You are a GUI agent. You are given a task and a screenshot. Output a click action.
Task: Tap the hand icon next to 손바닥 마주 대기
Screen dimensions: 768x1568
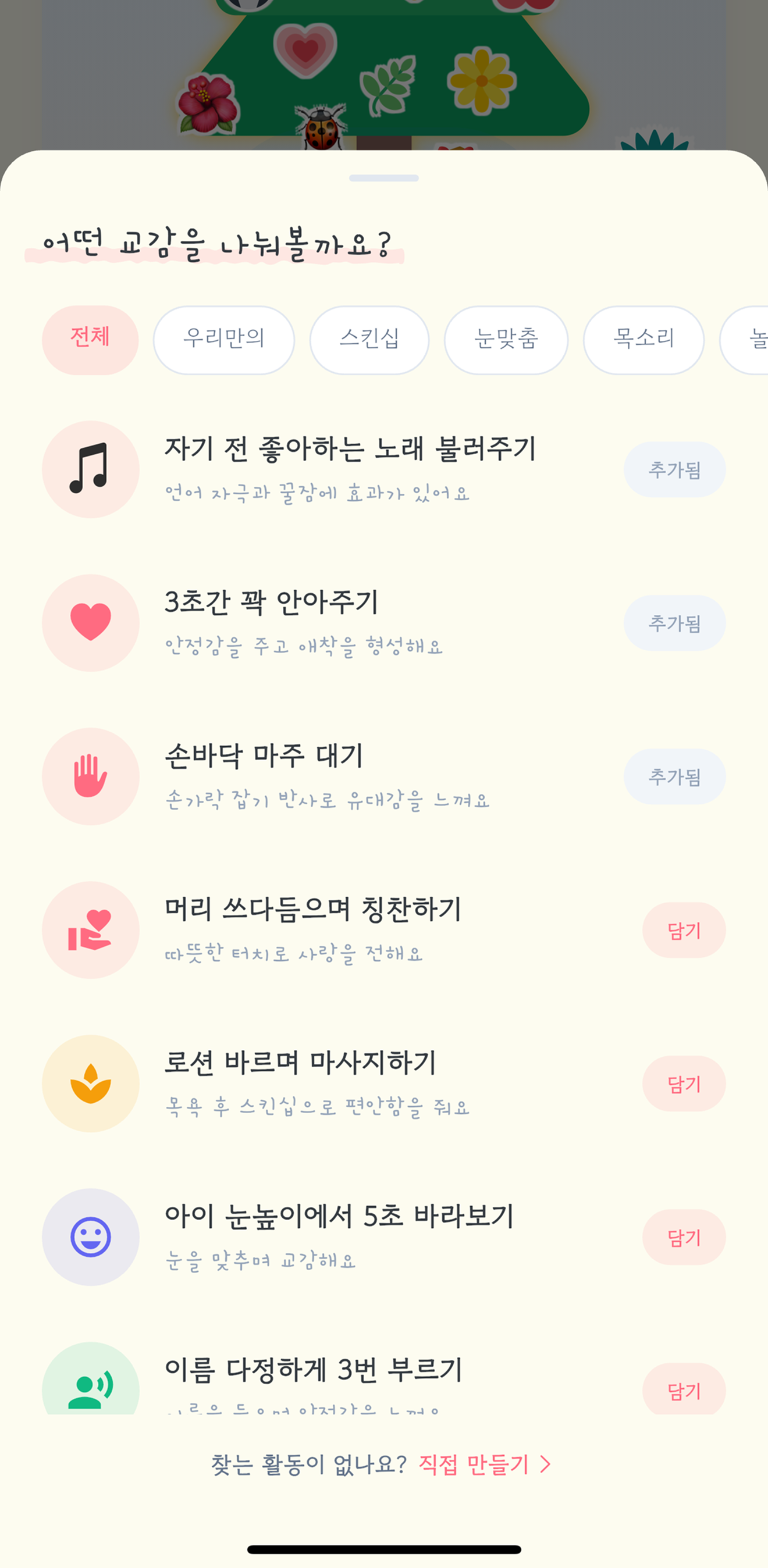[90, 776]
